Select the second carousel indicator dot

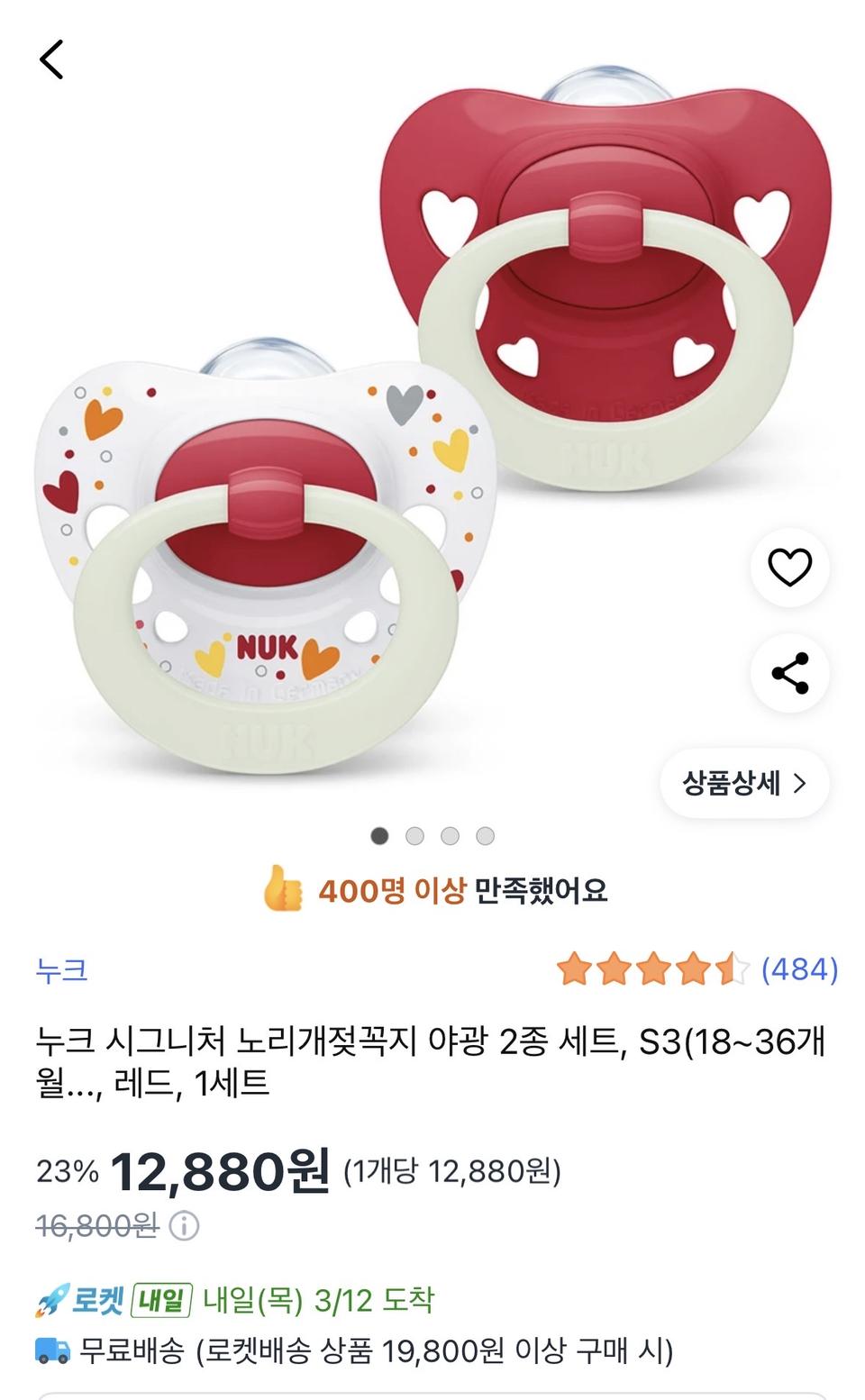(413, 837)
